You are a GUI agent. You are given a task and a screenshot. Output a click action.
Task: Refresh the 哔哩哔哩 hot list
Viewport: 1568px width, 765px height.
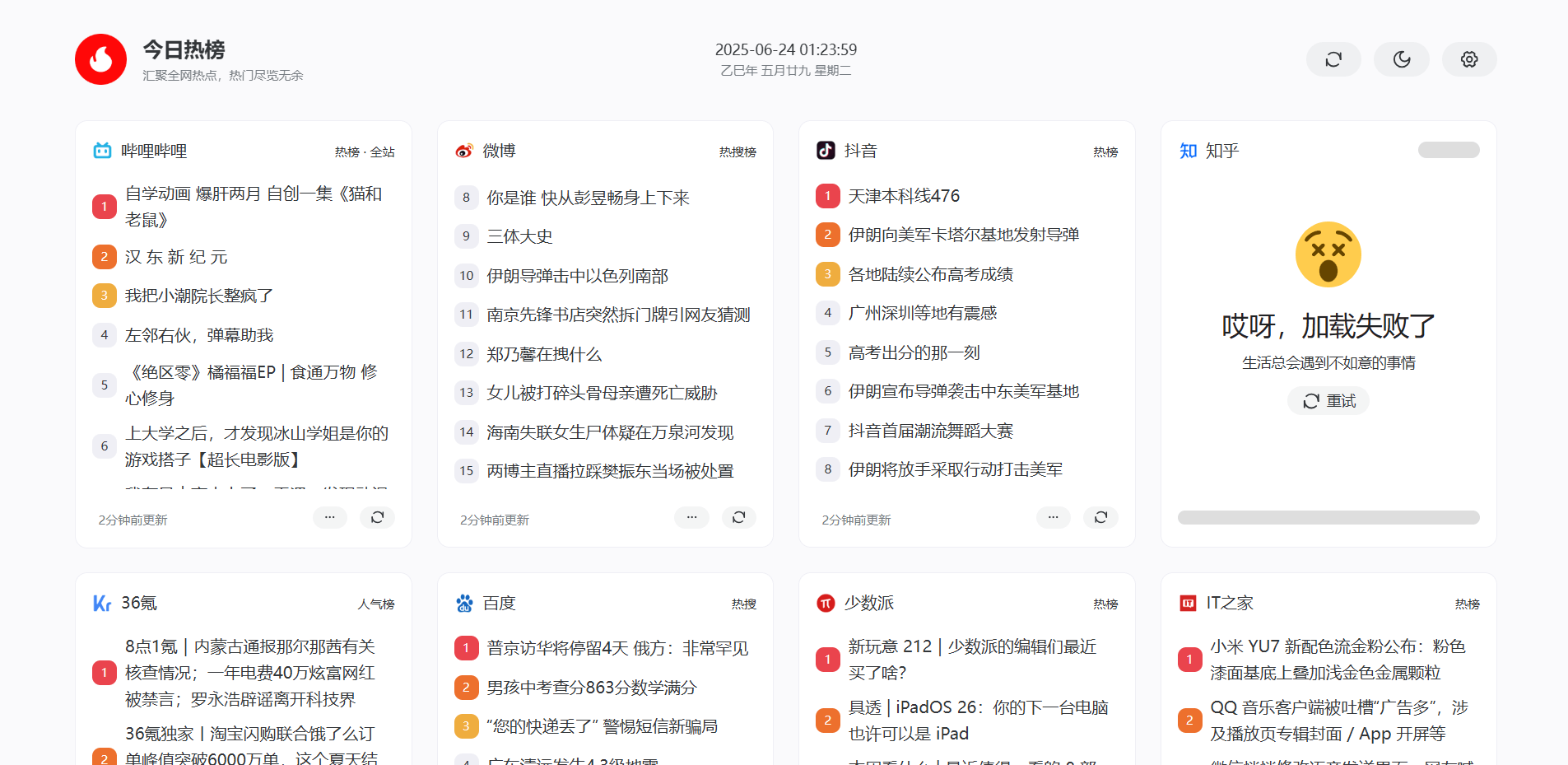coord(377,517)
